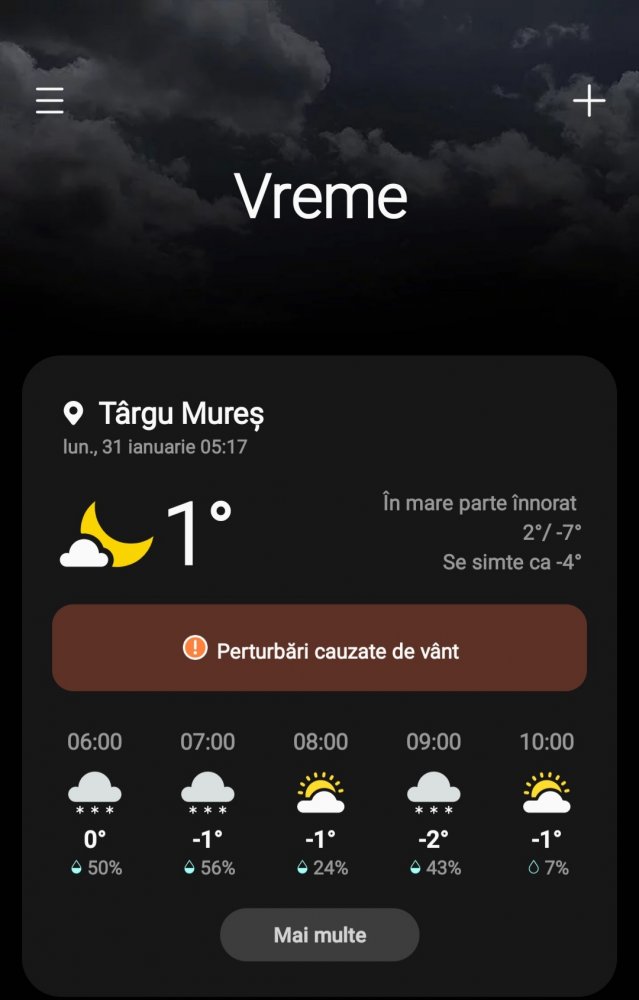
Task: Open the hamburger drawer menu
Action: (x=50, y=101)
